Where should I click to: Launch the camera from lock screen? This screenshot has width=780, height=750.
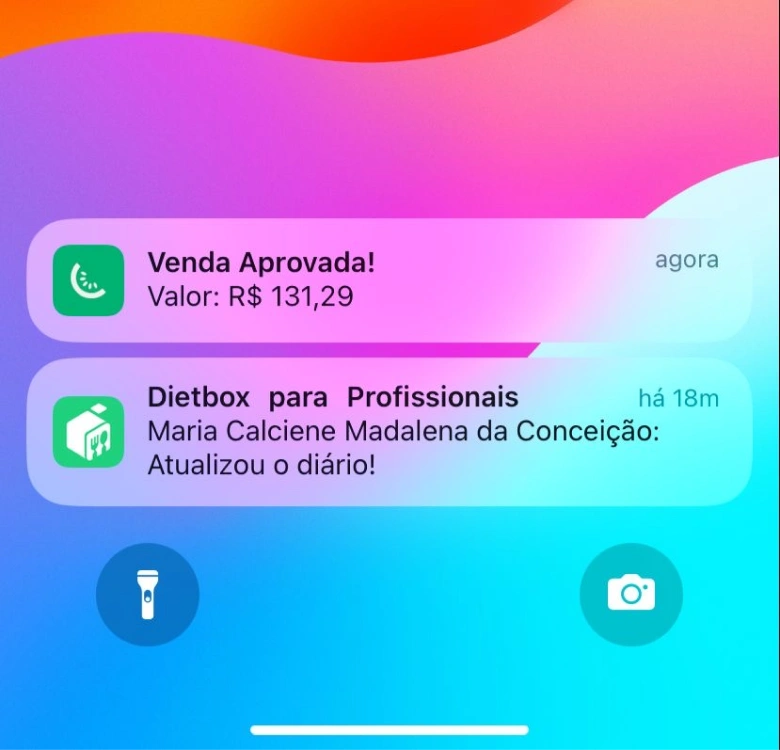coord(631,594)
